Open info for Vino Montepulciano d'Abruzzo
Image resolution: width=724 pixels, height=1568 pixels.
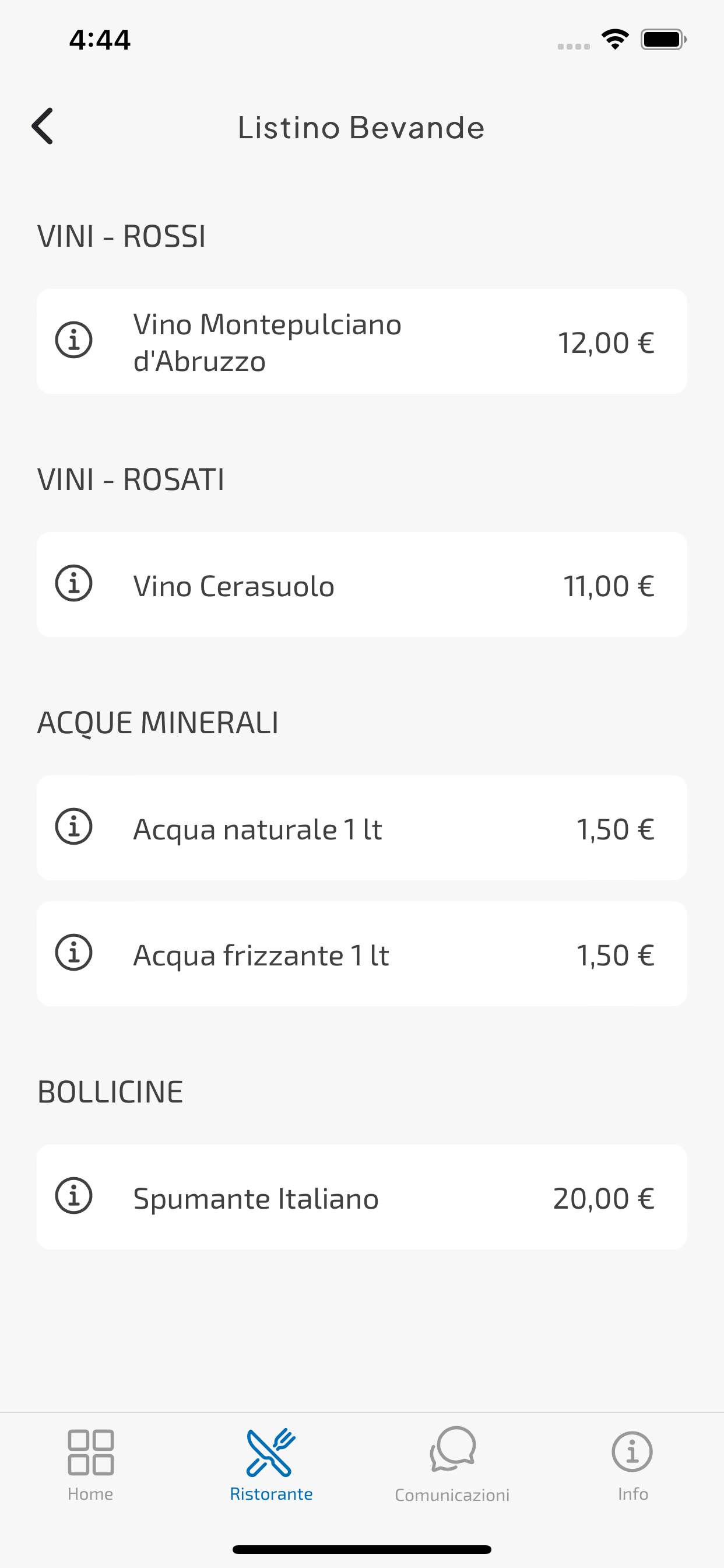(73, 339)
